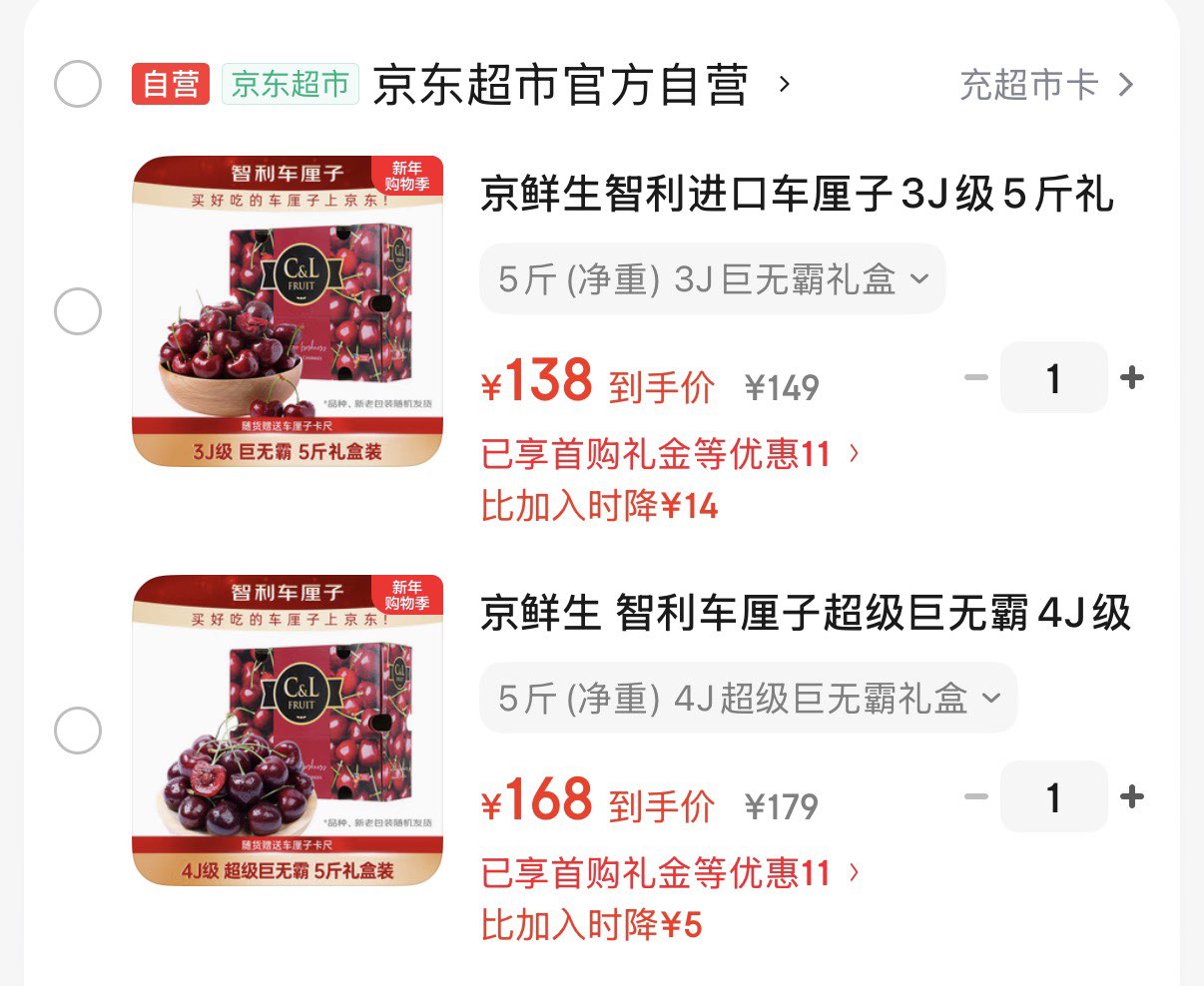Expand the 5斤 4J超级巨无霸礼盒 spec dropdown
This screenshot has width=1204, height=986.
748,699
